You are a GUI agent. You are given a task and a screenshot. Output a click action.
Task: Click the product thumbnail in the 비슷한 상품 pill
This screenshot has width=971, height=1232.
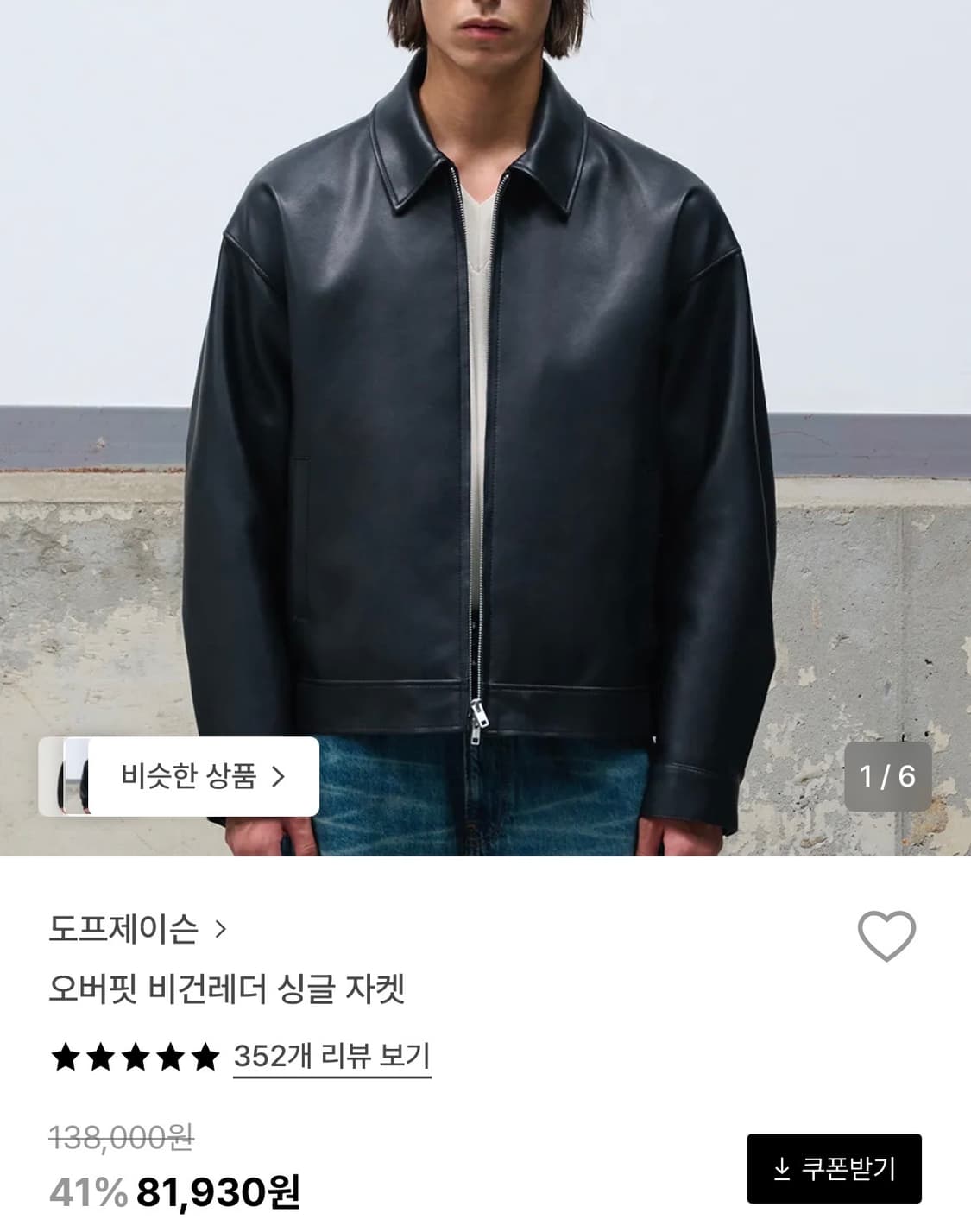[x=78, y=778]
